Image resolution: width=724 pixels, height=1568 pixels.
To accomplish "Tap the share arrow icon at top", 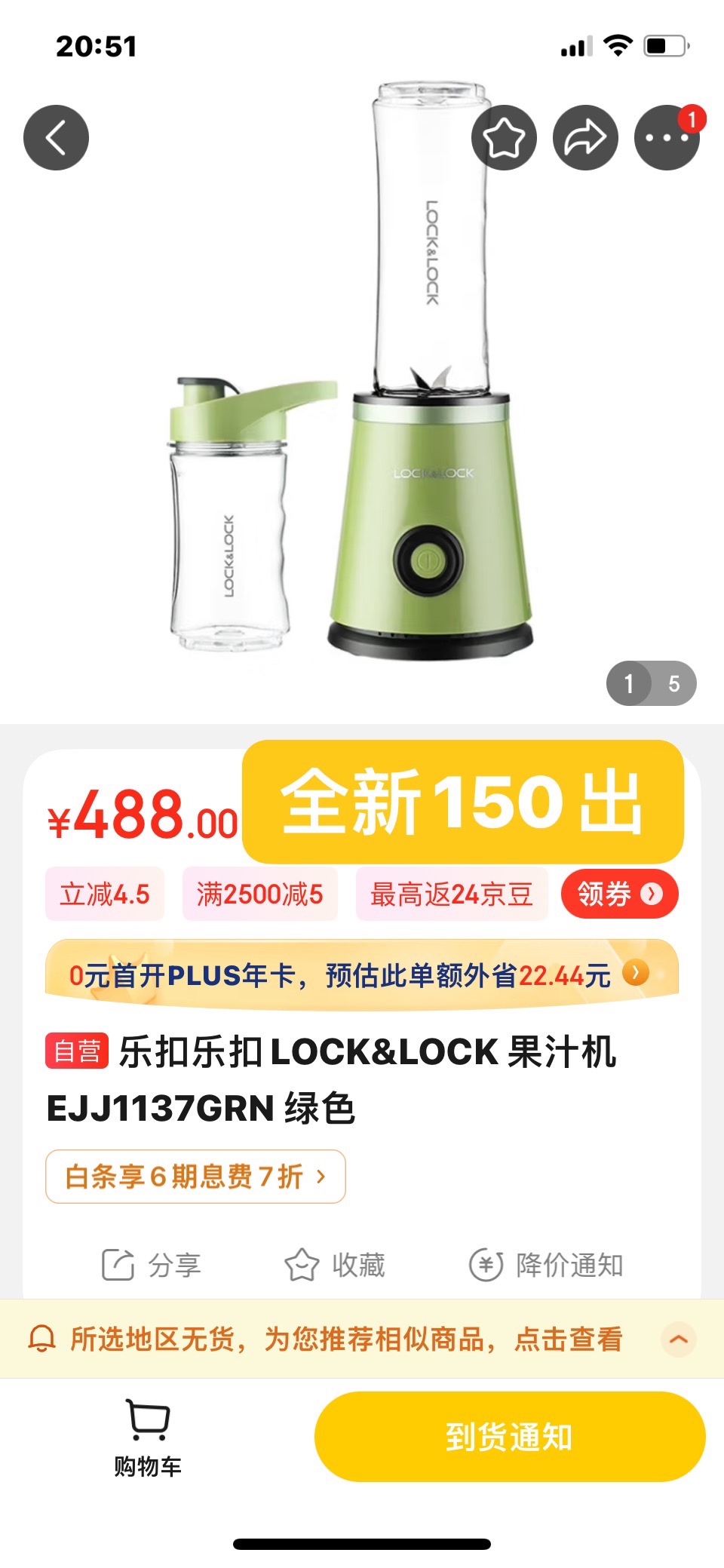I will 585,137.
